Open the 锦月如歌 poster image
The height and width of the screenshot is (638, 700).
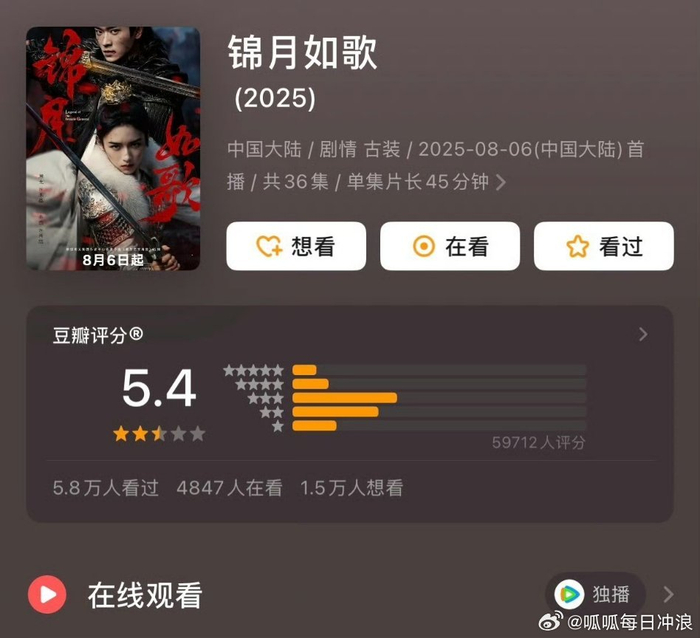click(112, 148)
